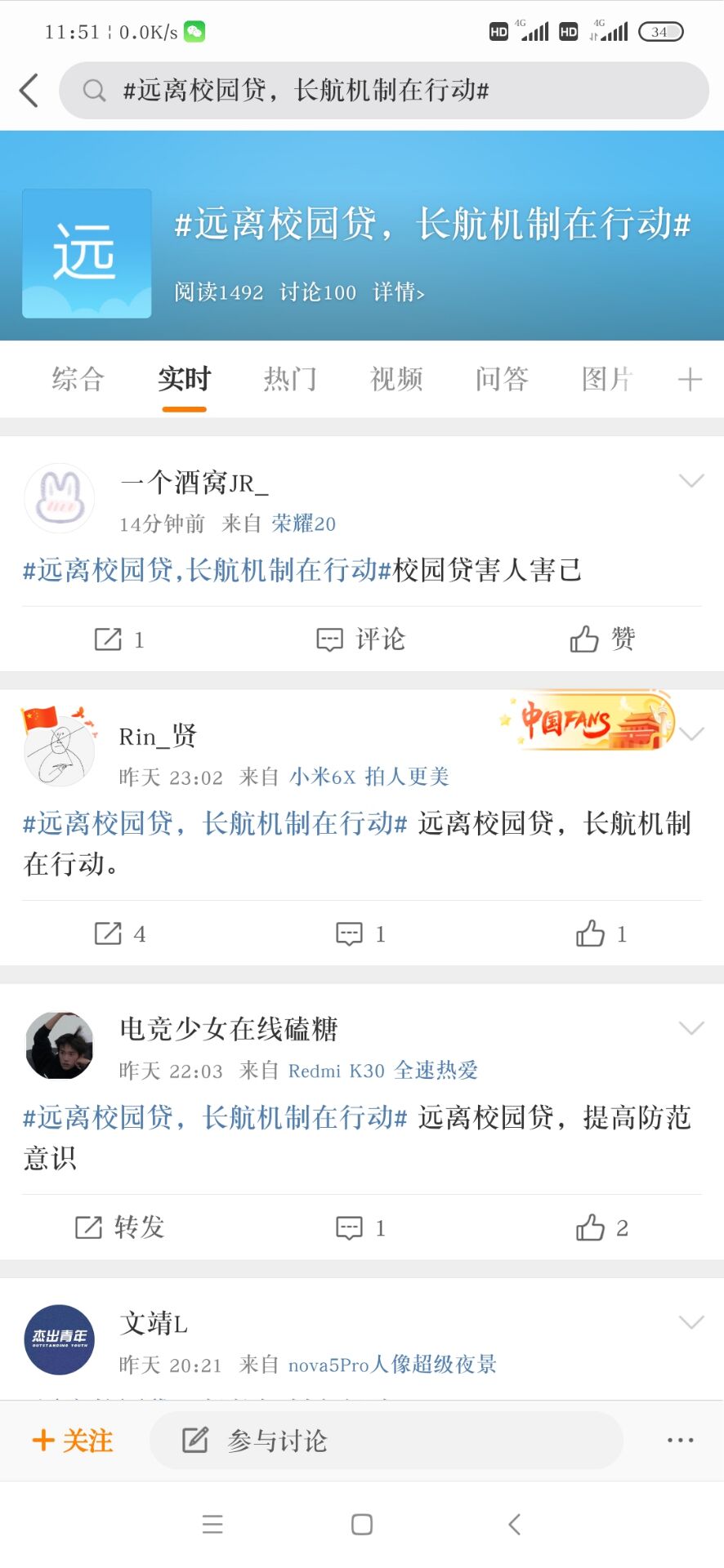Tap the plus icon beside the tabs
The image size is (724, 1568).
690,379
